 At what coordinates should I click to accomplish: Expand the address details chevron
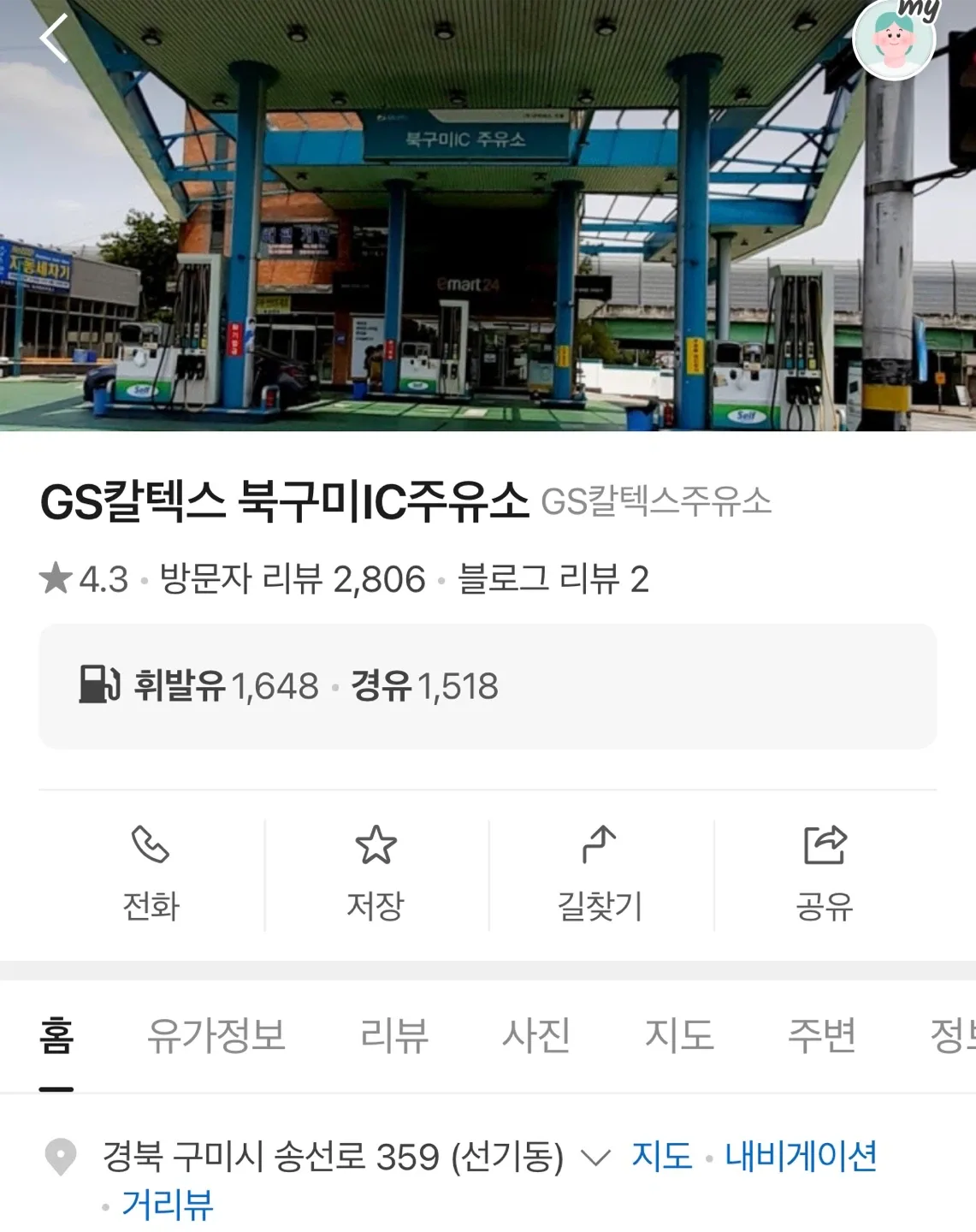pyautogui.click(x=595, y=1158)
